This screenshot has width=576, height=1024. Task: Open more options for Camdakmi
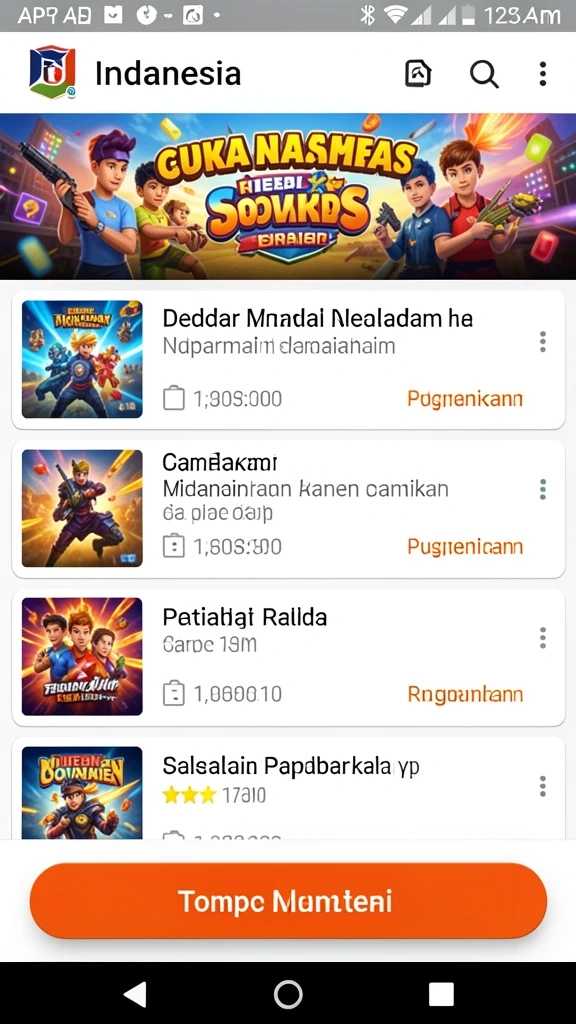[542, 489]
